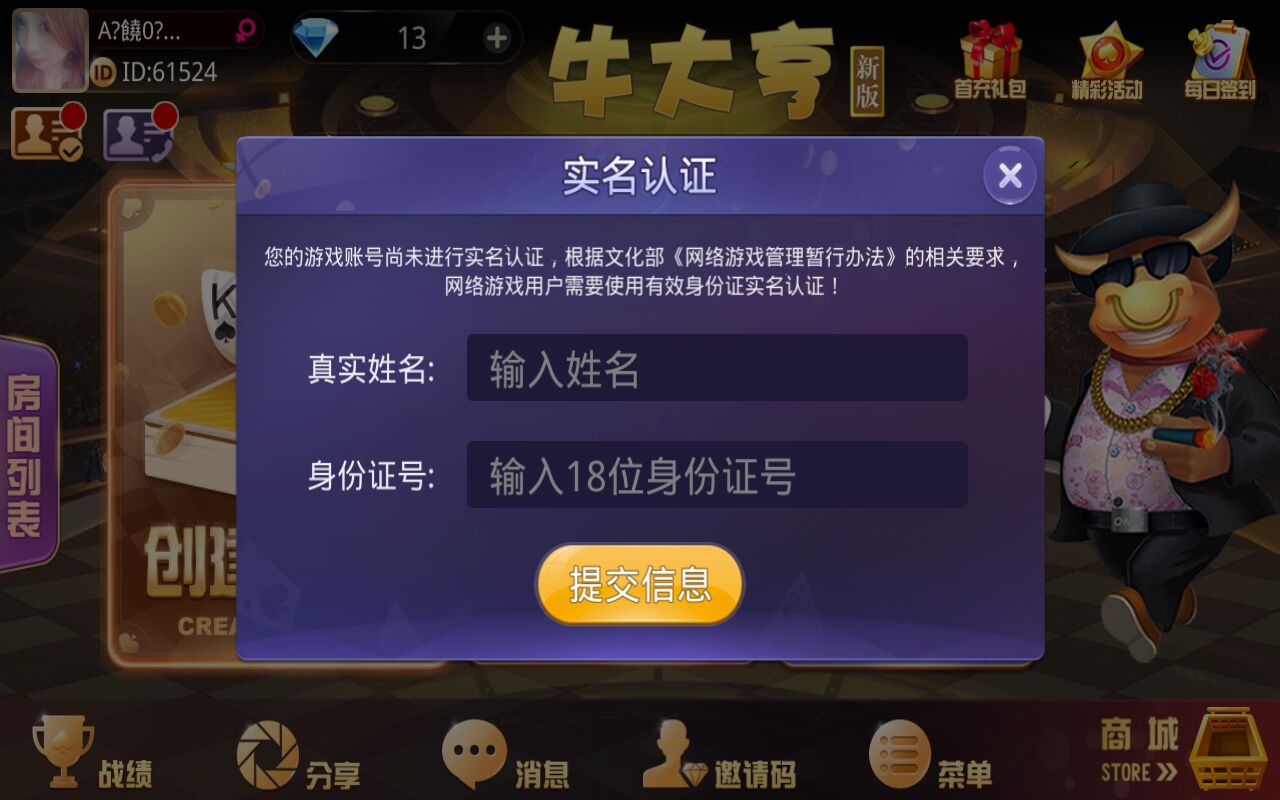This screenshot has width=1280, height=800.
Task: Tap the player avatar
Action: click(x=49, y=50)
